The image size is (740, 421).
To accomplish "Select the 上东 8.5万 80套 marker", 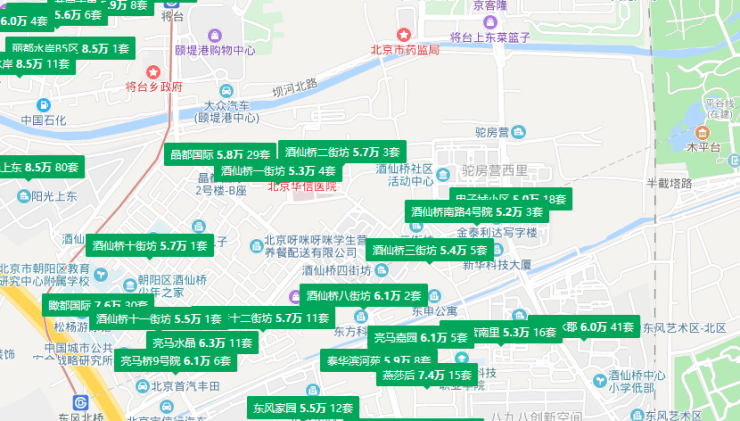I will click(x=41, y=167).
